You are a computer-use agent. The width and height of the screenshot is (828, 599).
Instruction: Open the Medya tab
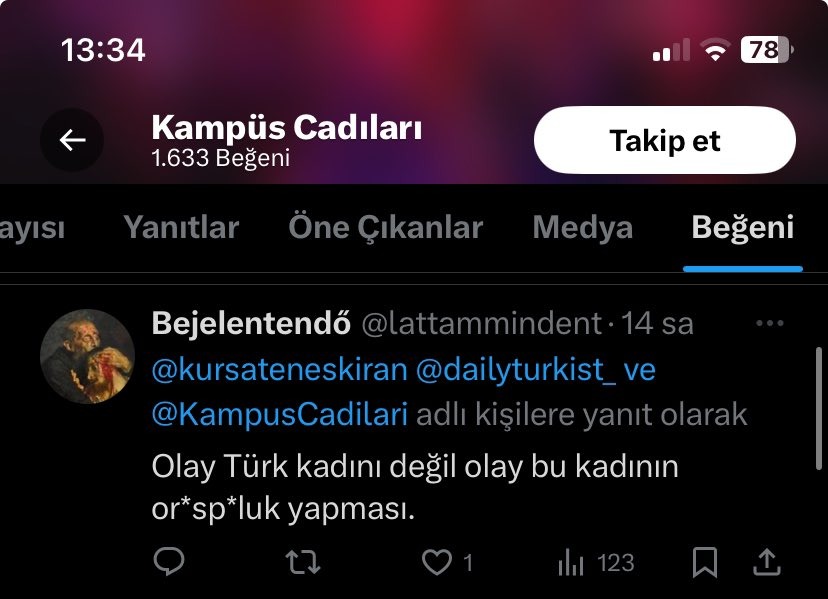[582, 227]
